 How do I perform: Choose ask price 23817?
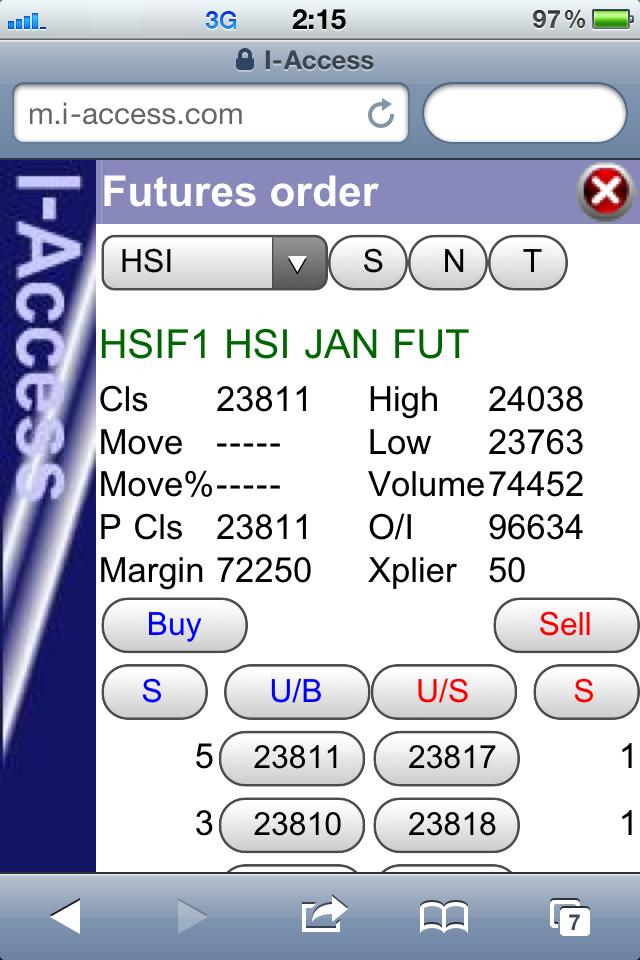(x=446, y=759)
